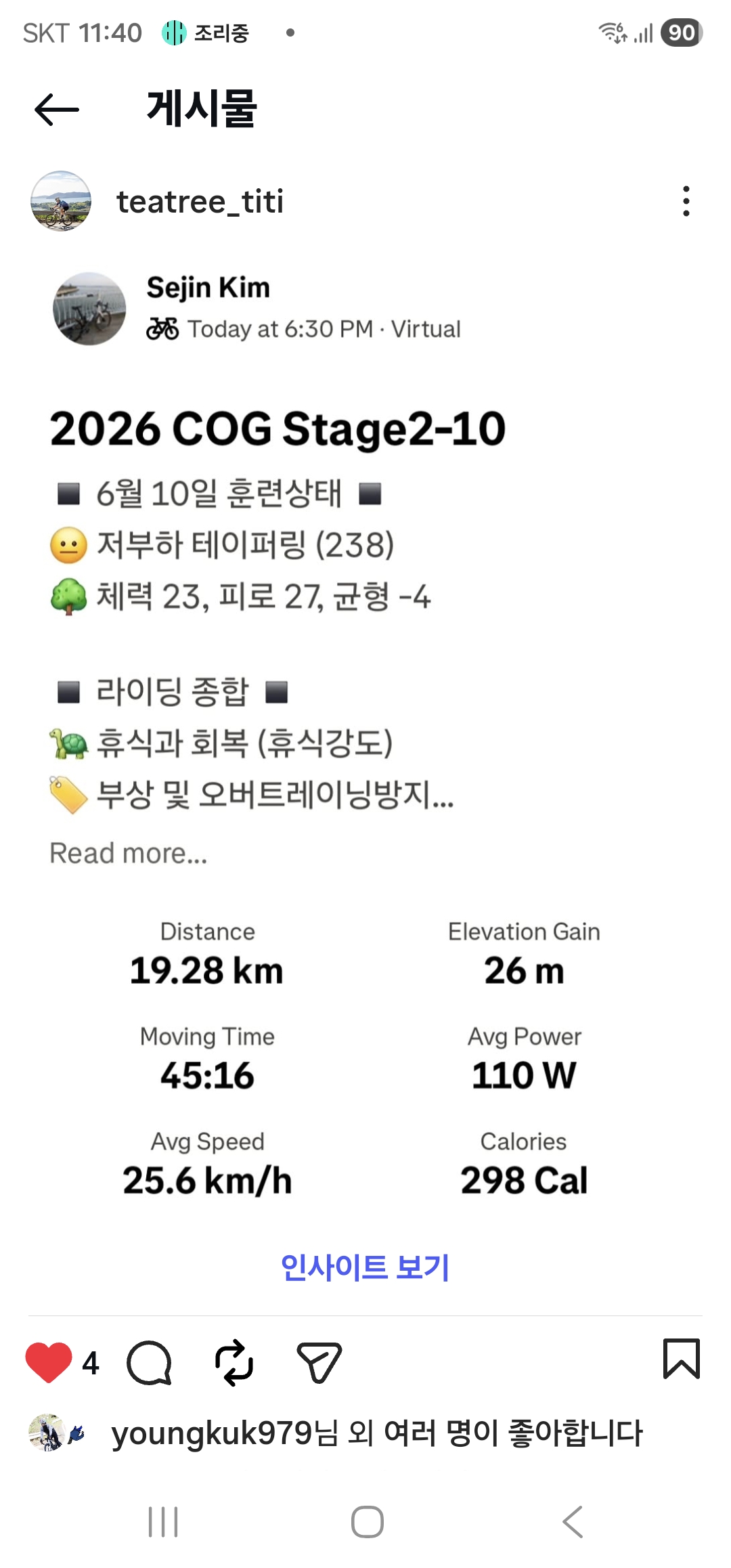Tap 인사이트 보기 to view insights
The image size is (731, 1568).
(x=365, y=1267)
